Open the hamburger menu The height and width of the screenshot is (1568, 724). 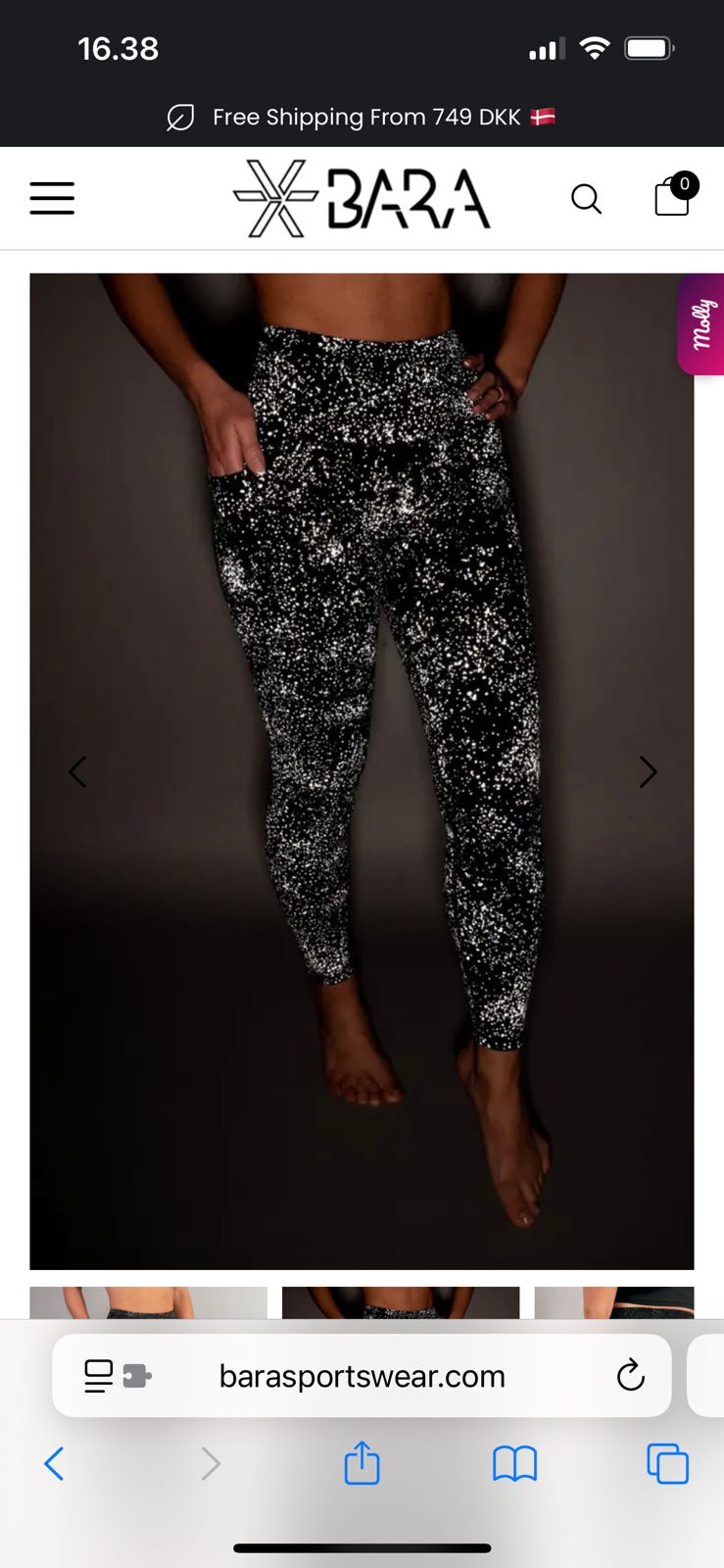click(x=52, y=198)
